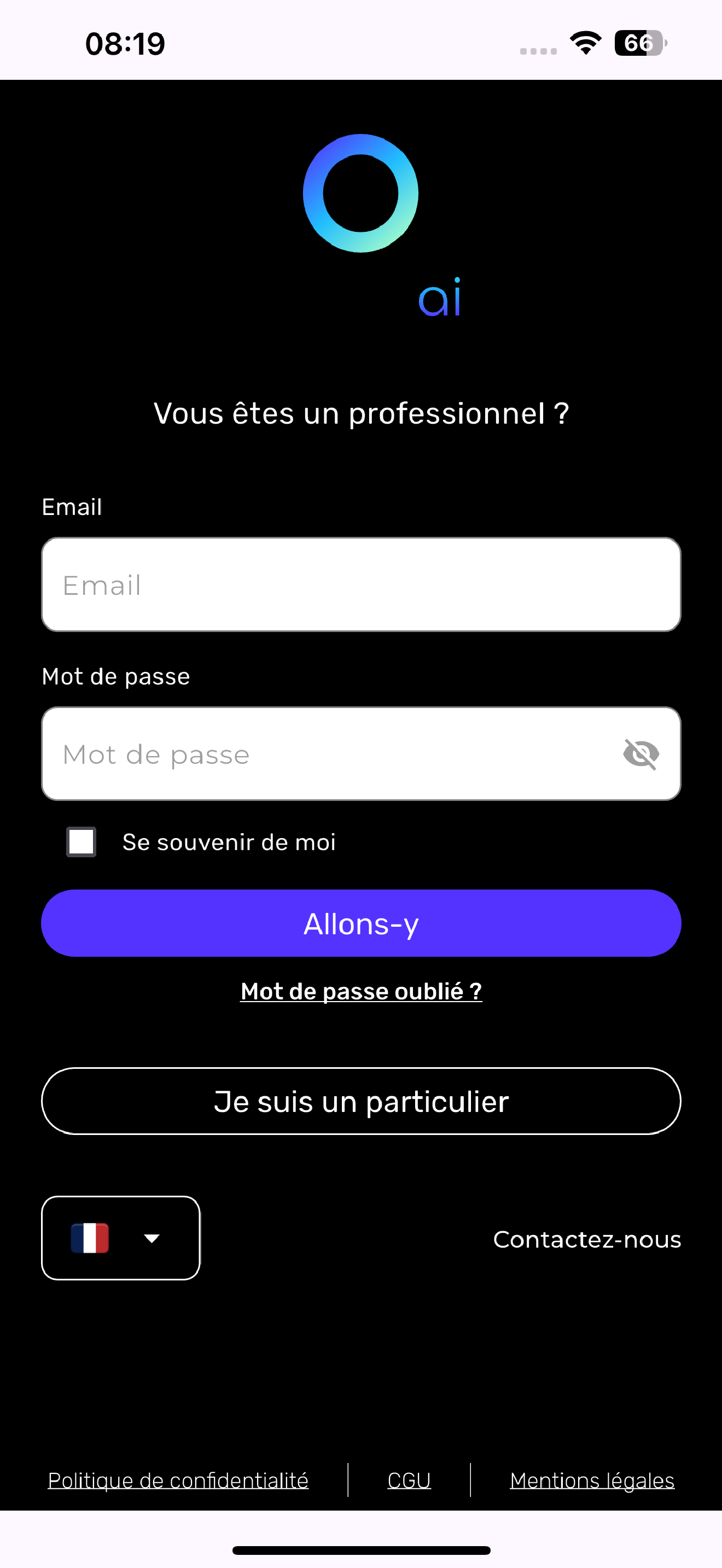Open the Mot de passe oublié link
The width and height of the screenshot is (722, 1568).
361,992
